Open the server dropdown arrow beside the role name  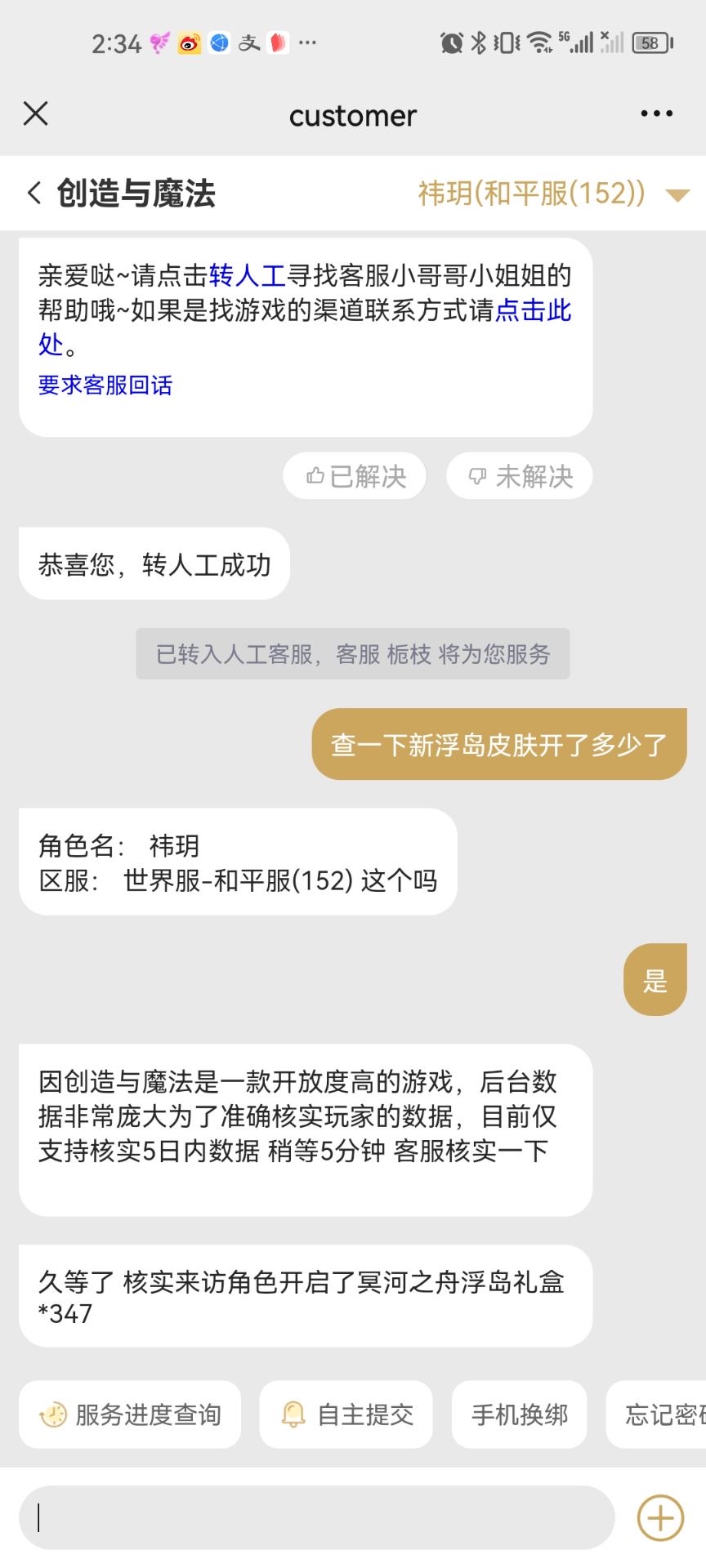pyautogui.click(x=676, y=194)
